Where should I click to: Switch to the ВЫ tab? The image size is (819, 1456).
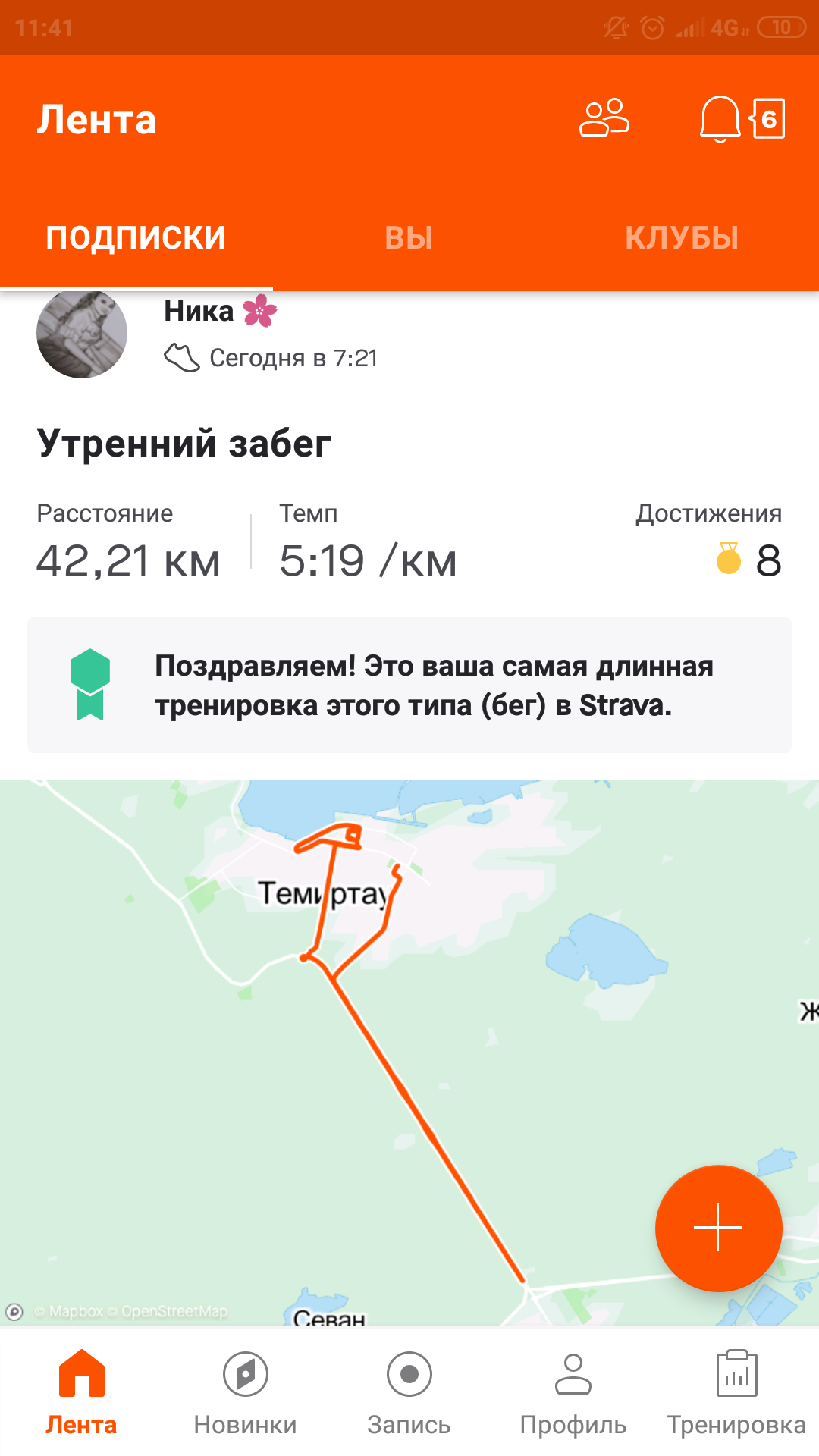tap(409, 237)
